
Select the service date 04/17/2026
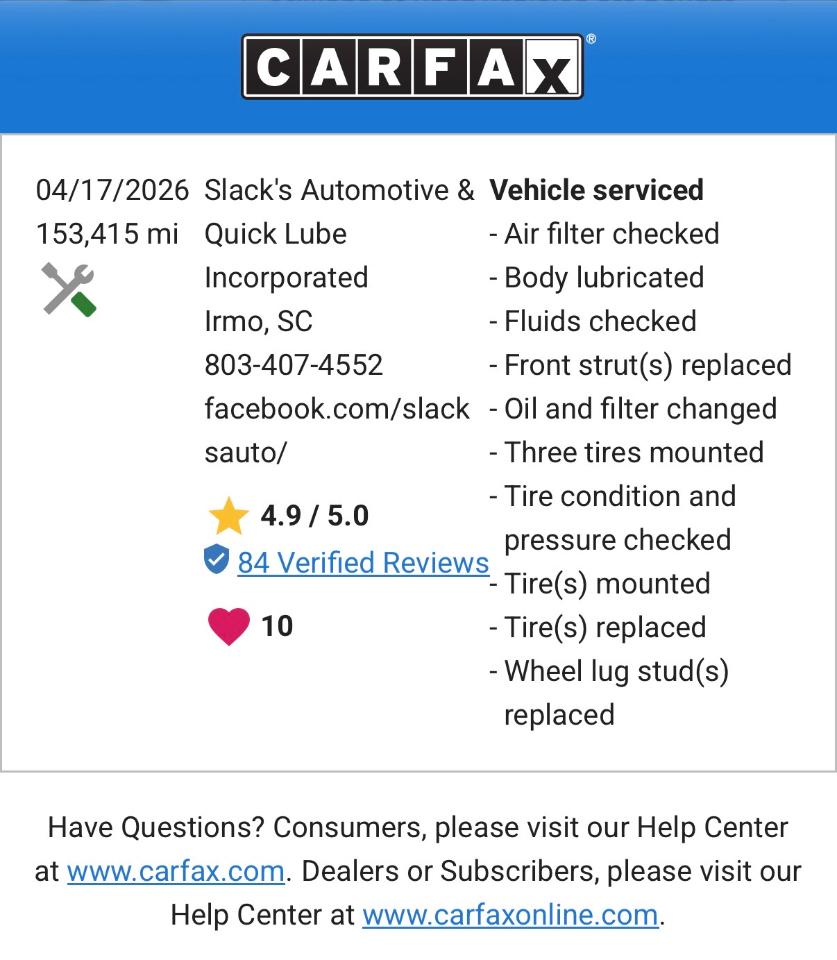[112, 189]
